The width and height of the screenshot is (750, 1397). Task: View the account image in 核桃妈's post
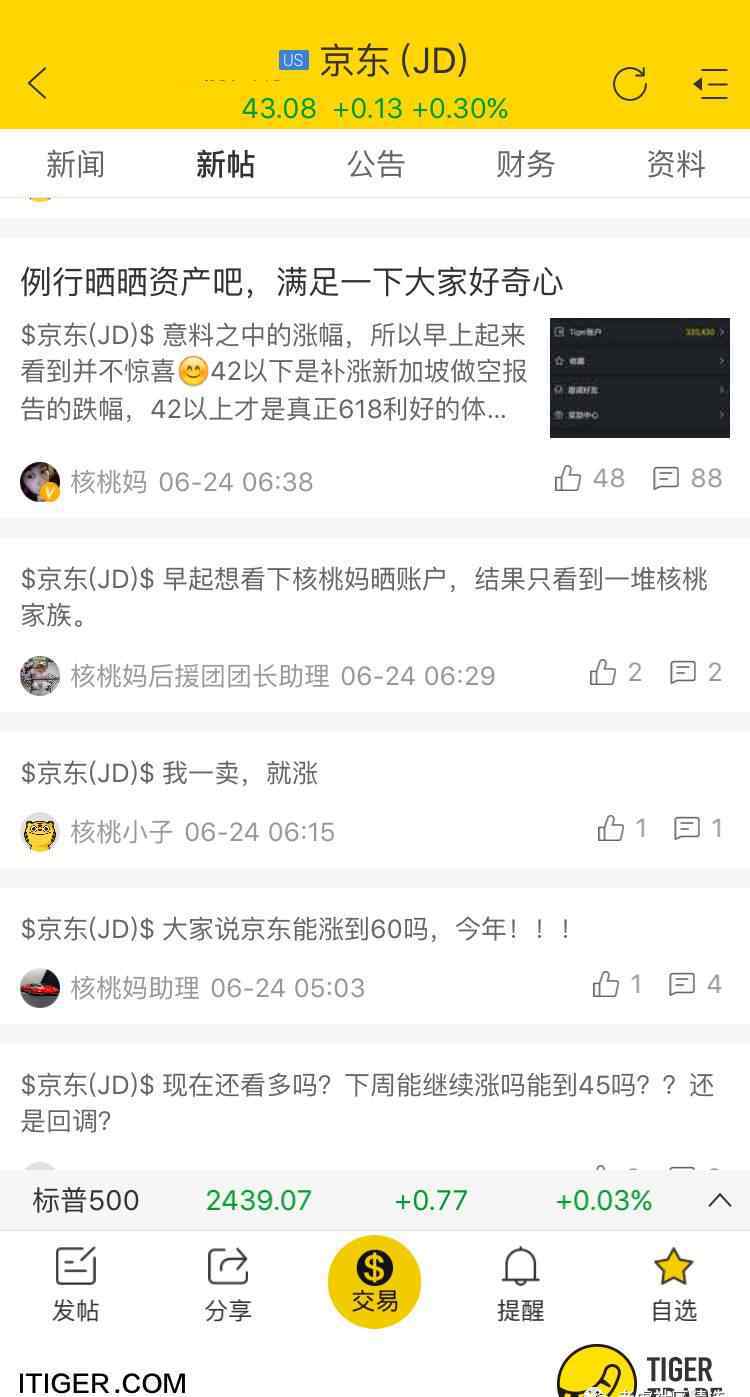(x=640, y=378)
